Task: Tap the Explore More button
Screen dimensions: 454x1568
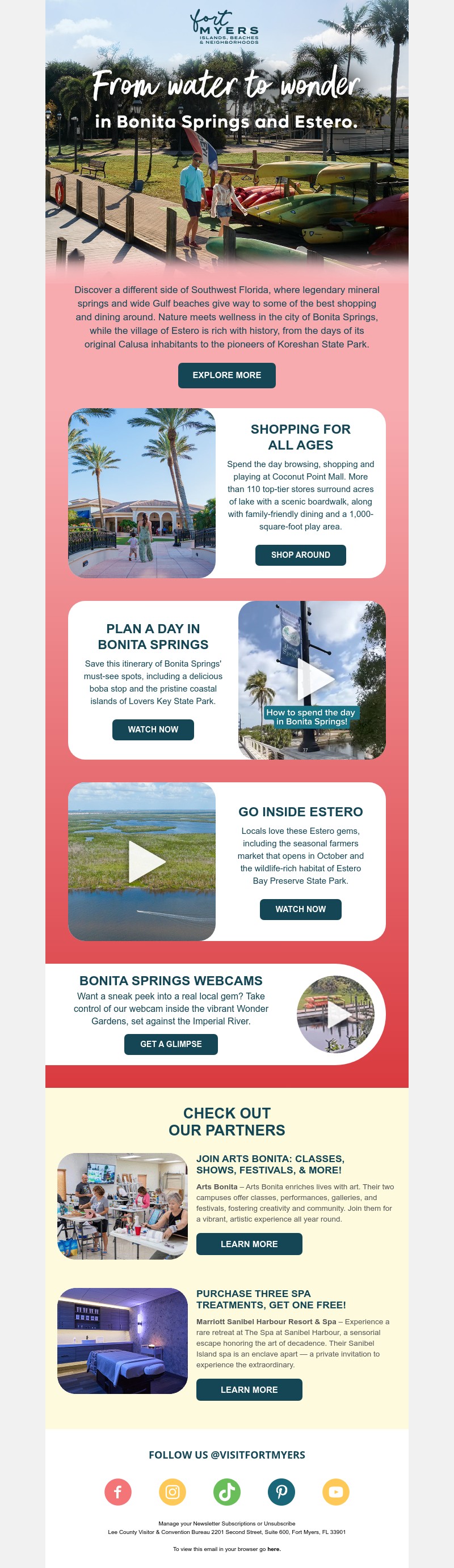Action: [226, 375]
